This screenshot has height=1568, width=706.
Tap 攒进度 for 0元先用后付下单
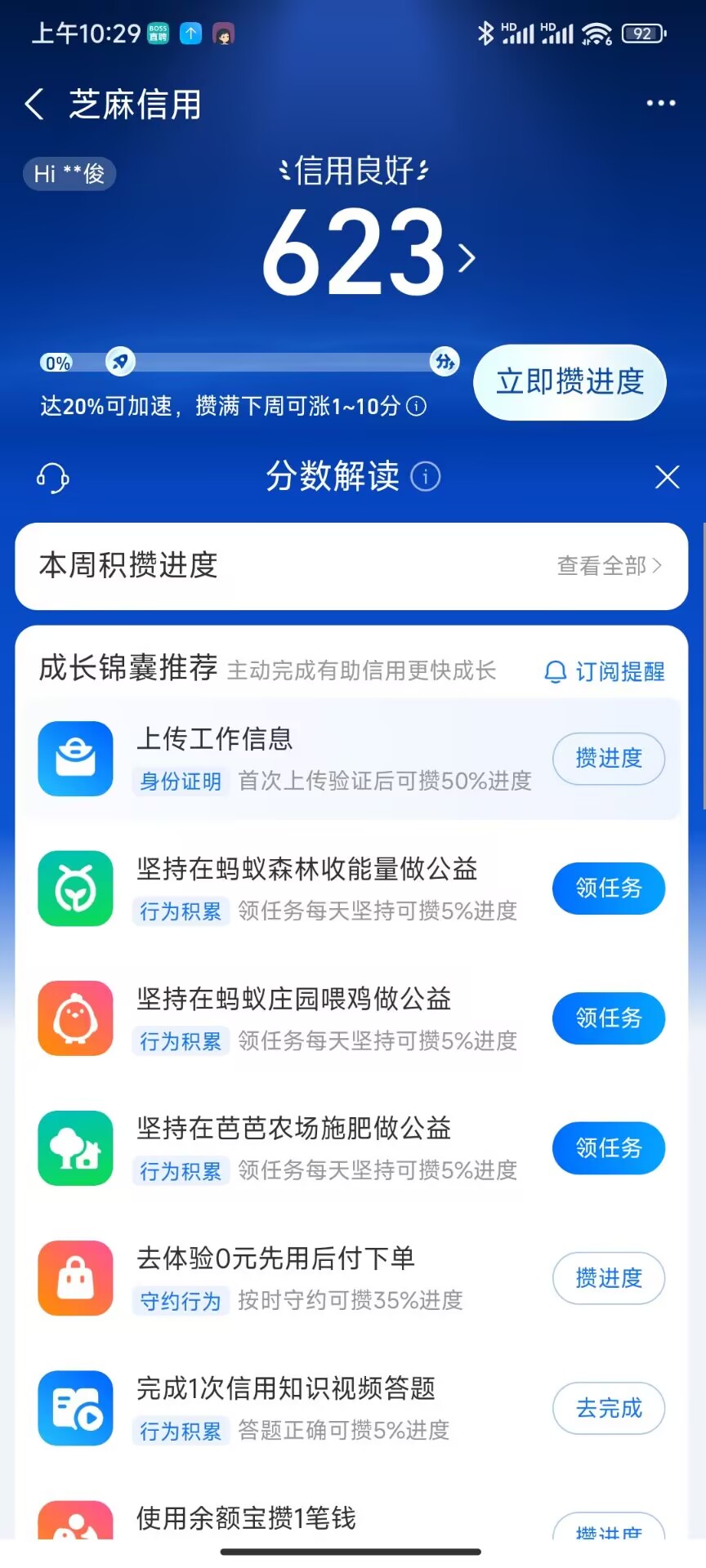pyautogui.click(x=609, y=1278)
